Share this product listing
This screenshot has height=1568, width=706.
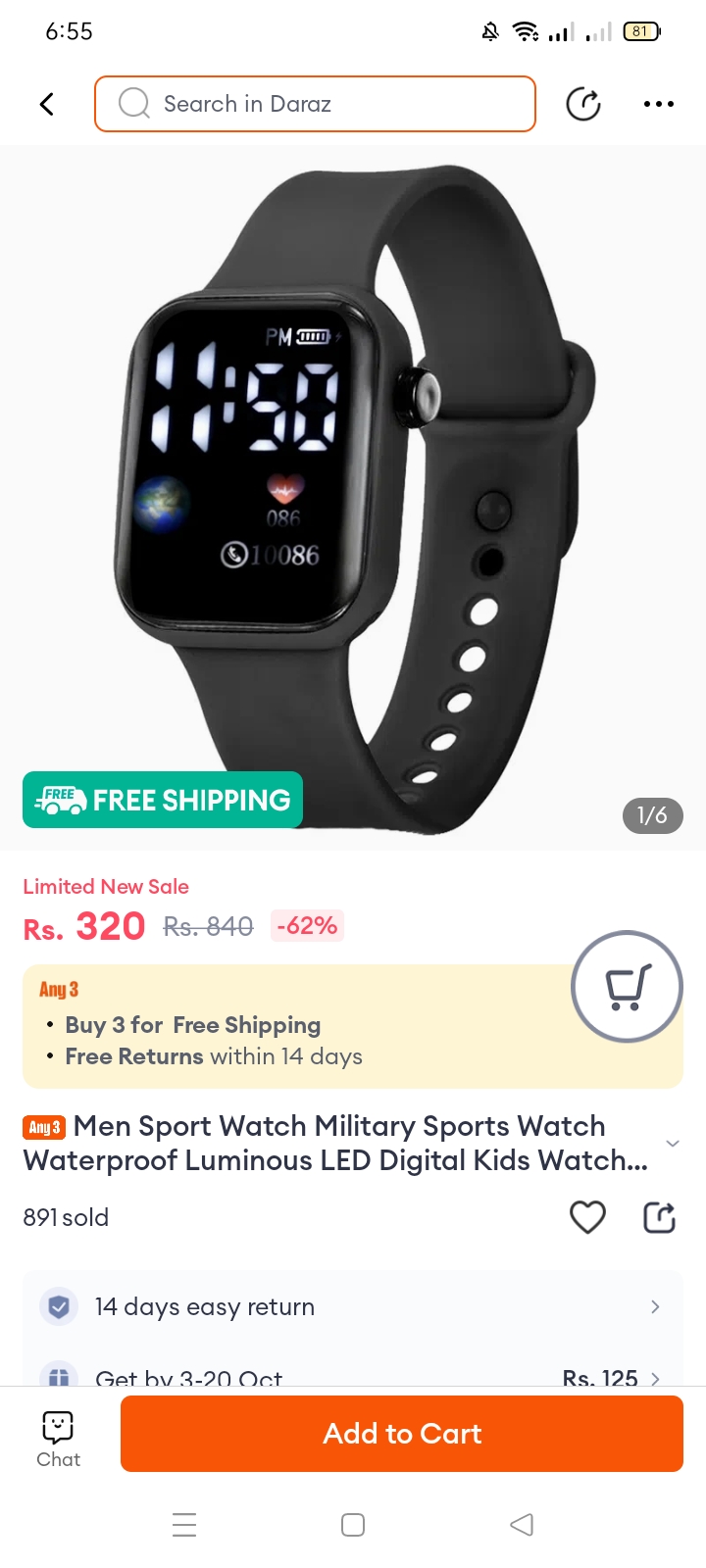(659, 1217)
